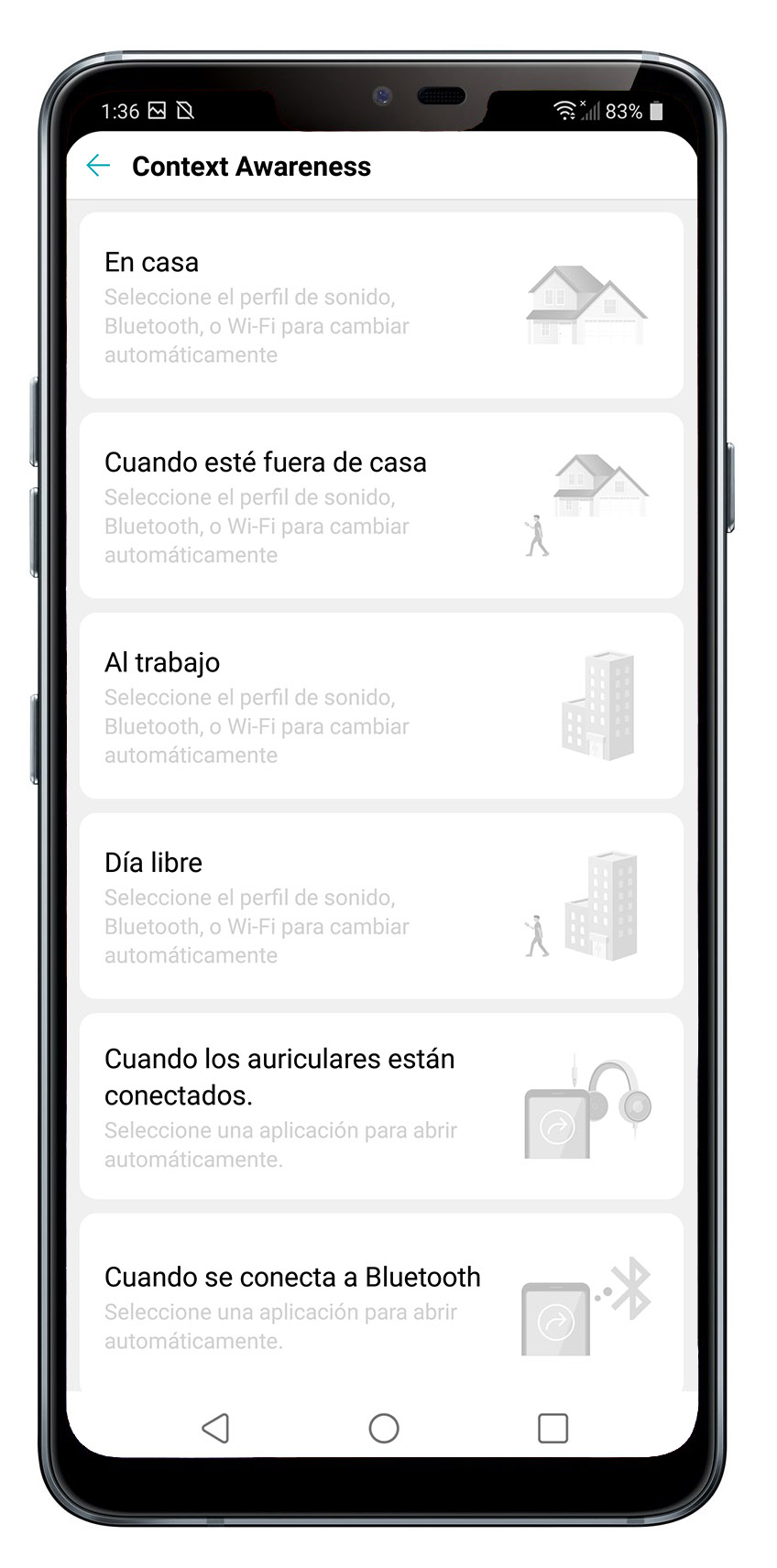Open recent apps with the square button

point(553,1428)
